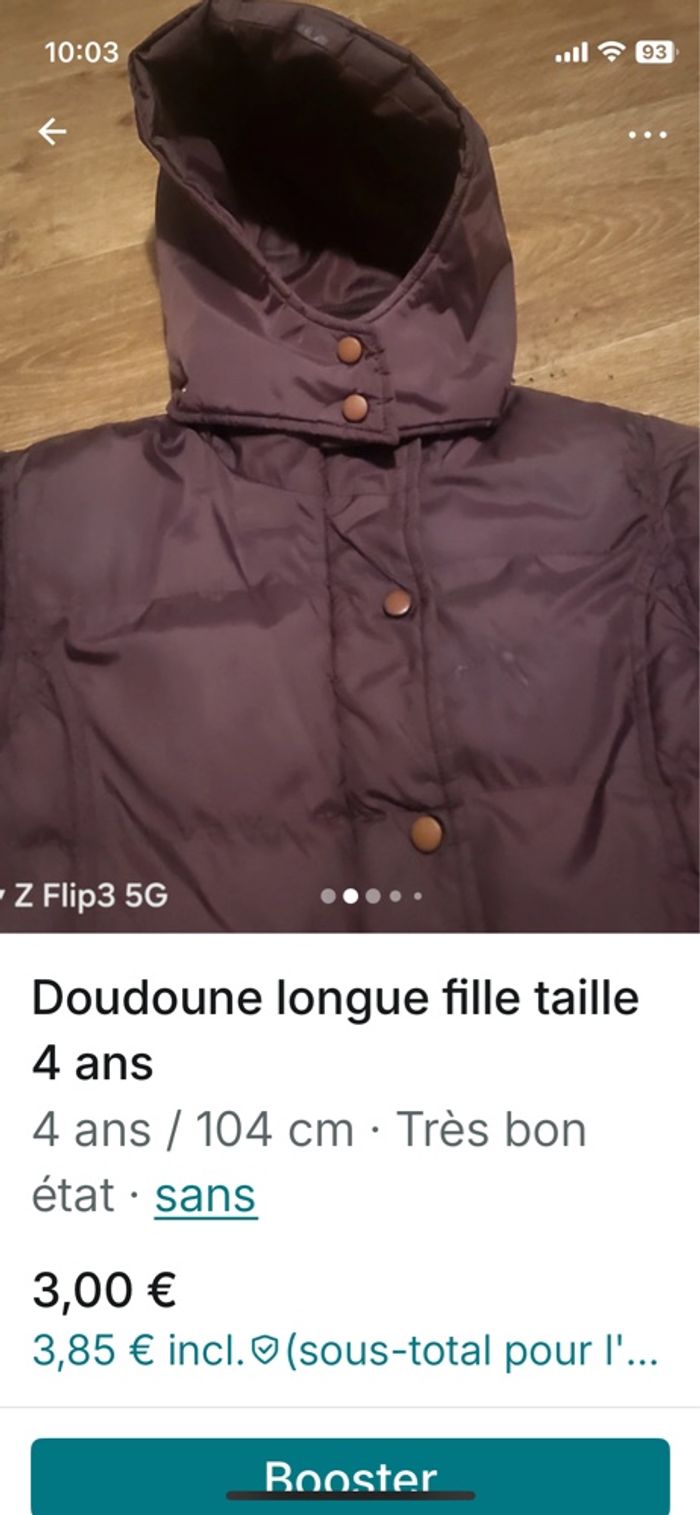Tap the Booster button
Screen dimensions: 700x1515
(350, 1475)
